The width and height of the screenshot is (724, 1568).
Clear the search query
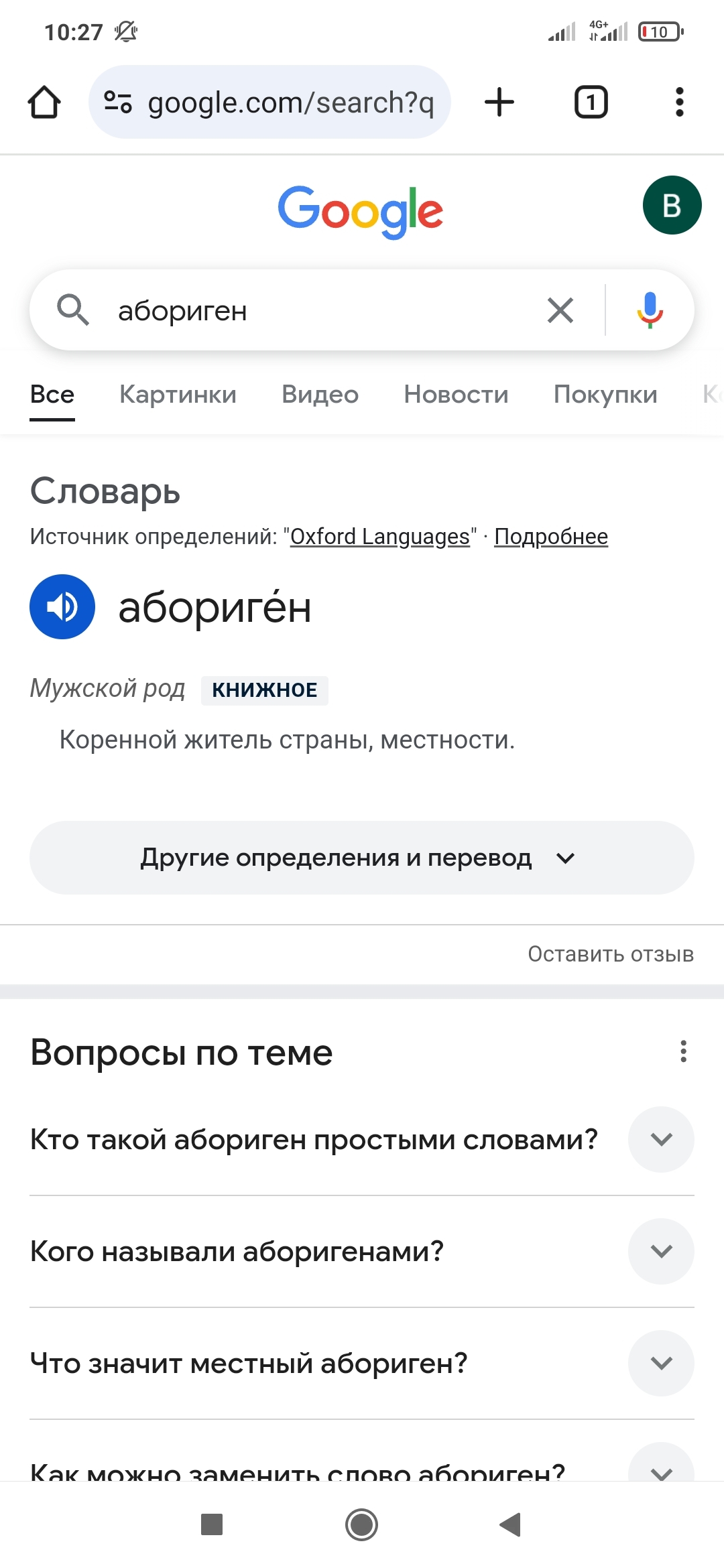tap(560, 311)
